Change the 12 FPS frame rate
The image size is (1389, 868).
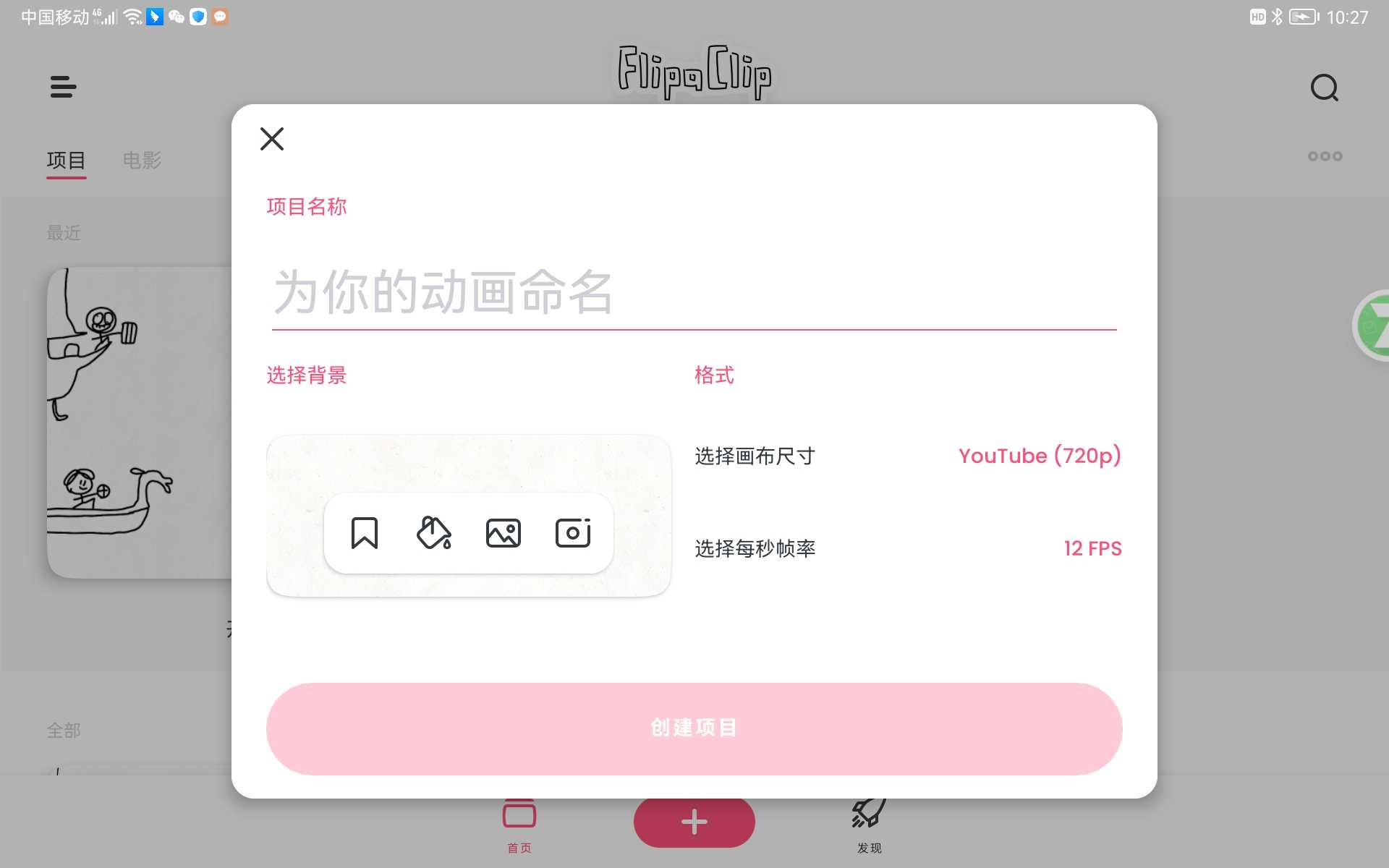pos(1092,548)
